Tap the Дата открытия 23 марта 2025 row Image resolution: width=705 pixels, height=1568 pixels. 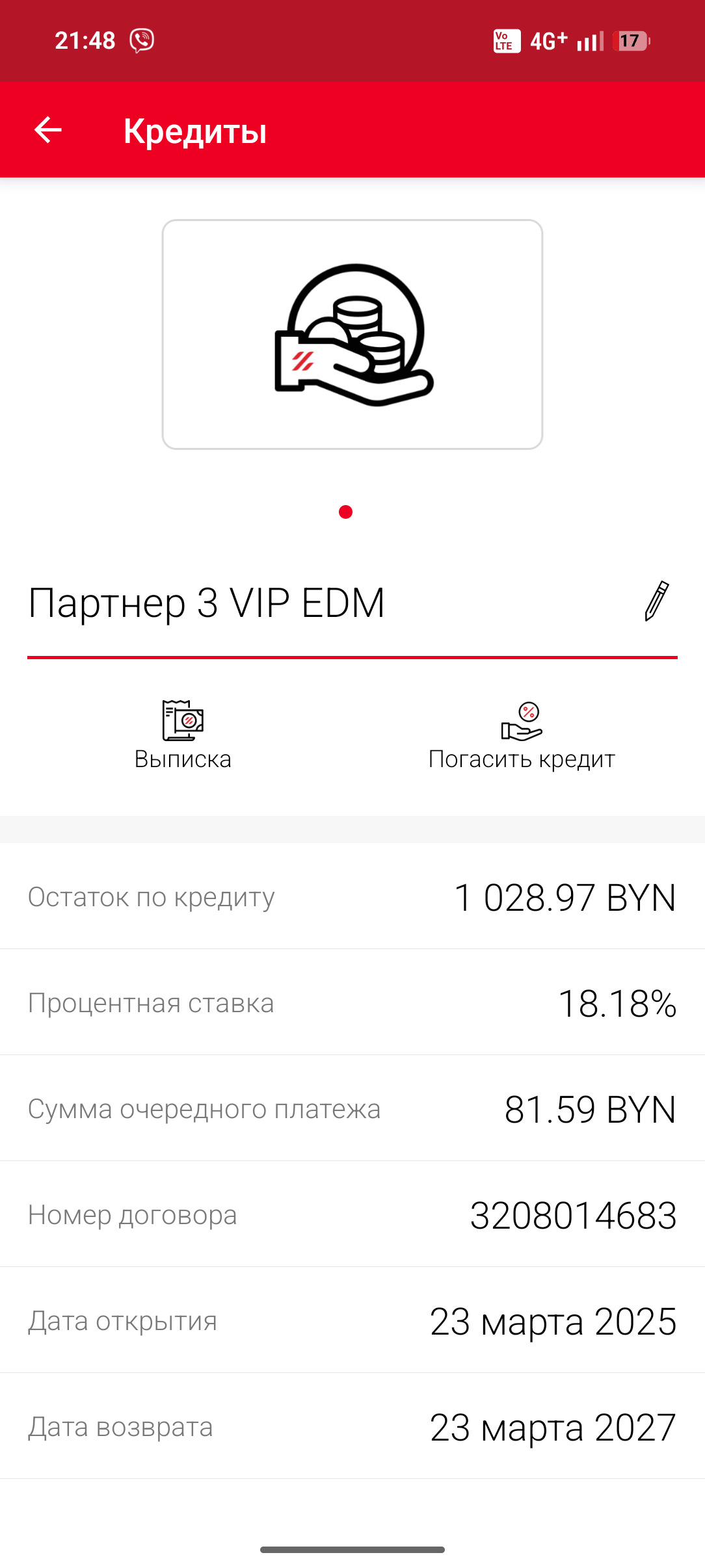[351, 1321]
